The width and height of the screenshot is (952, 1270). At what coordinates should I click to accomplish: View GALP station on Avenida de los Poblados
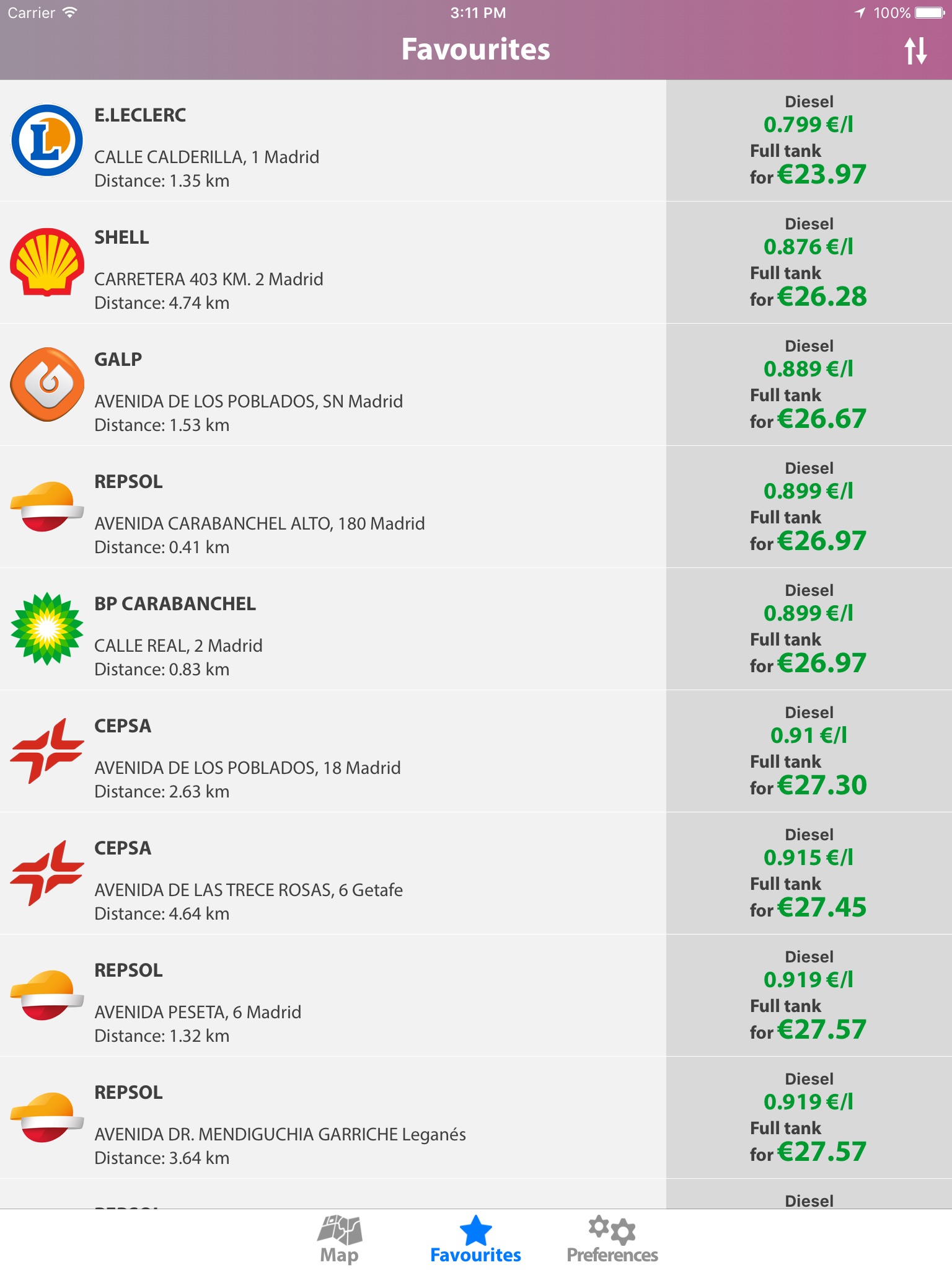(x=476, y=385)
